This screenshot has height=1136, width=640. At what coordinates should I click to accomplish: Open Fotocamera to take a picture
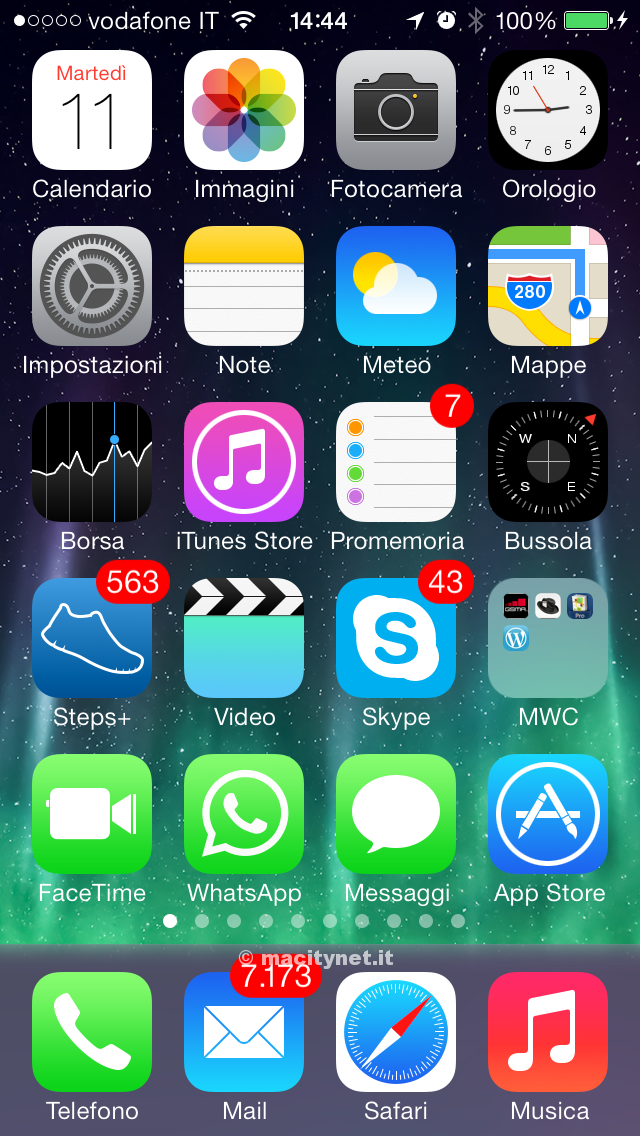pyautogui.click(x=396, y=110)
